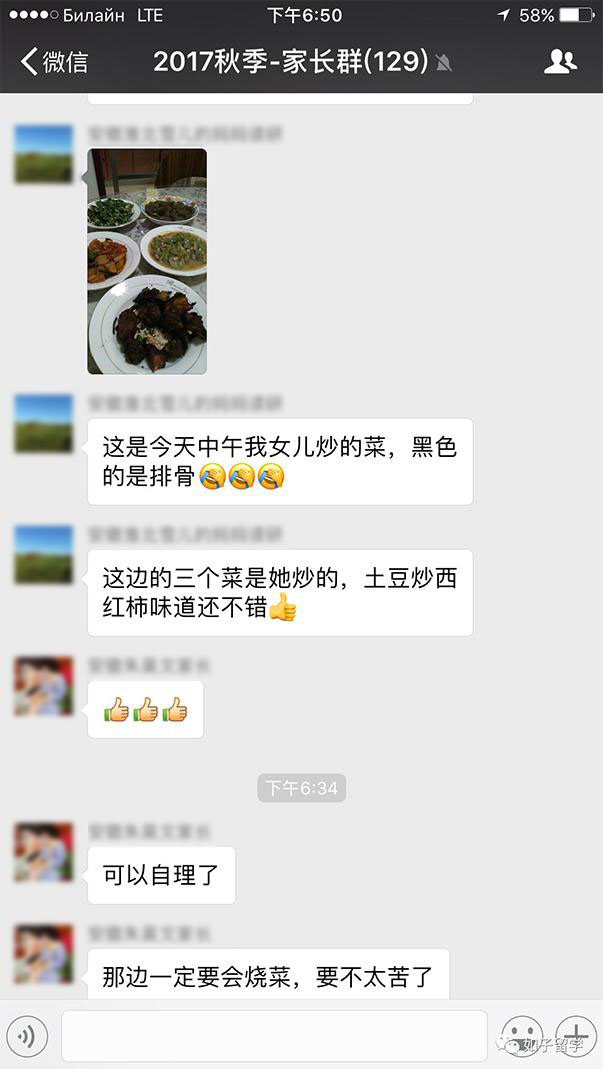
Task: View profile of sender of 这是今天中午我女儿炒的菜
Action: [43, 423]
